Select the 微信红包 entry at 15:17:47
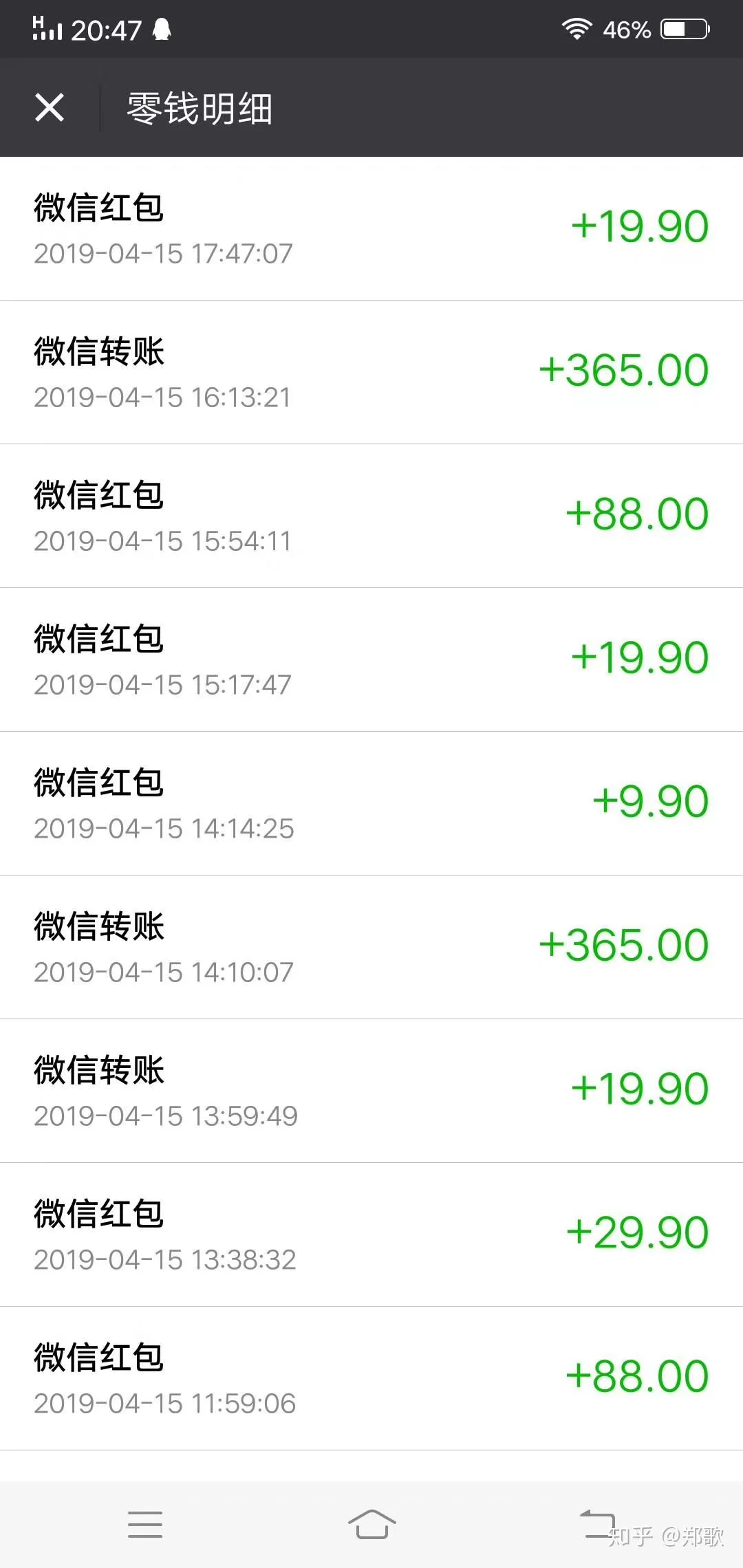 (371, 660)
